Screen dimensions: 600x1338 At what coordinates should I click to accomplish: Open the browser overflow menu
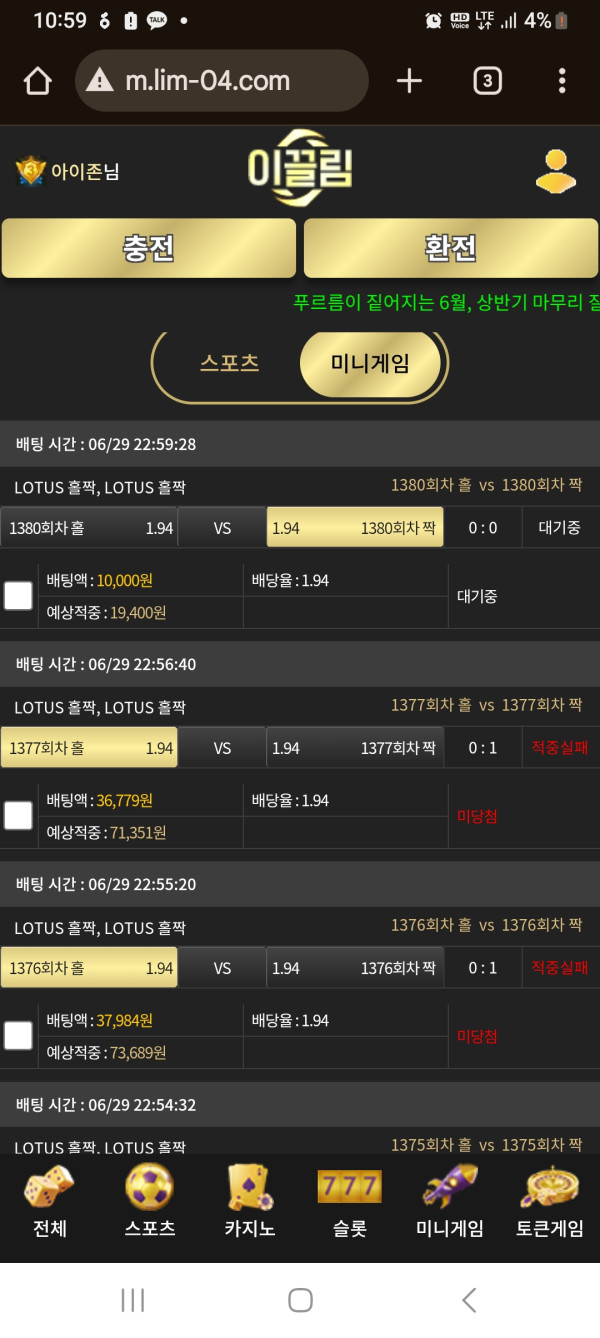[562, 81]
